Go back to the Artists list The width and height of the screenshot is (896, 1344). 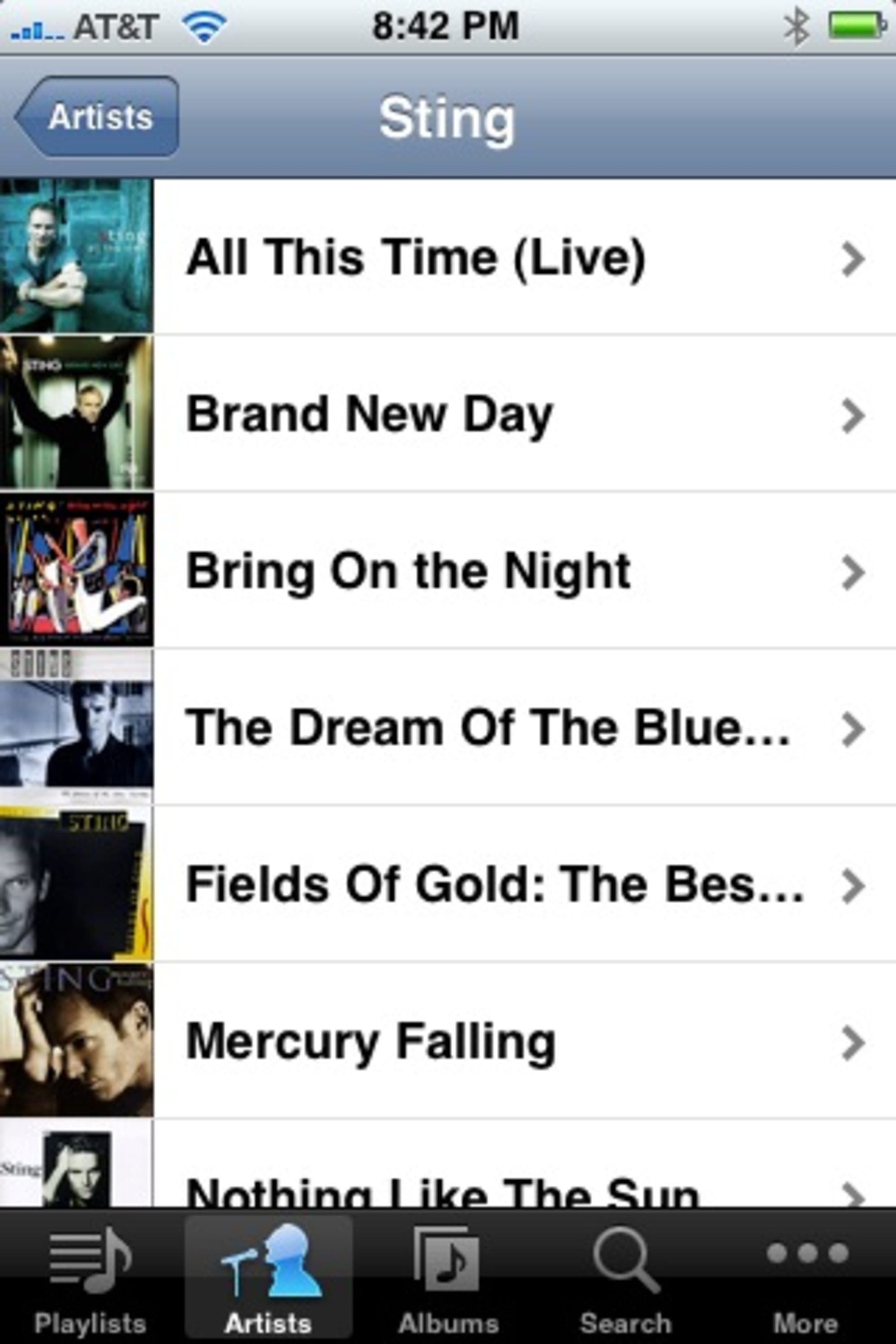[x=98, y=116]
